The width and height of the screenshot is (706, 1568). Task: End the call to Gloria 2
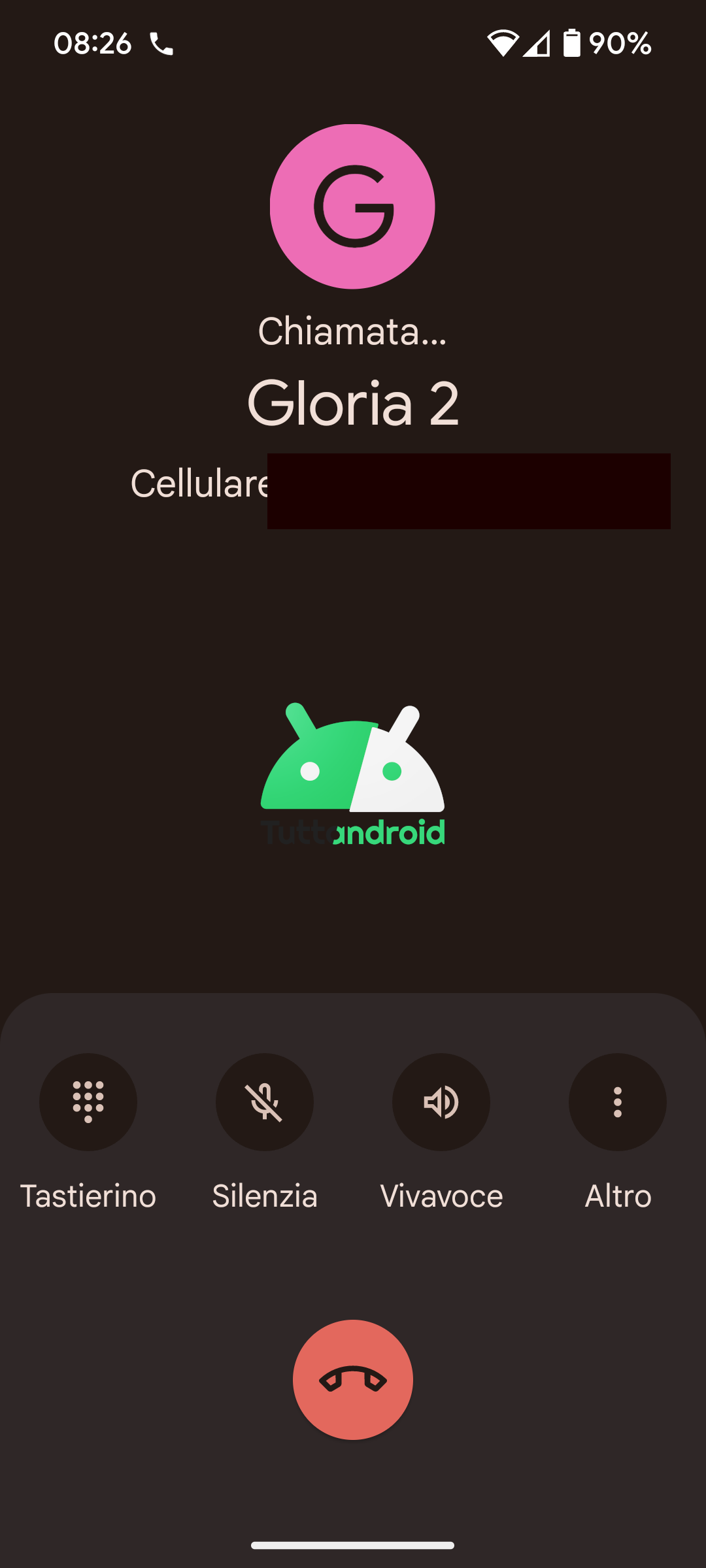(x=353, y=1379)
